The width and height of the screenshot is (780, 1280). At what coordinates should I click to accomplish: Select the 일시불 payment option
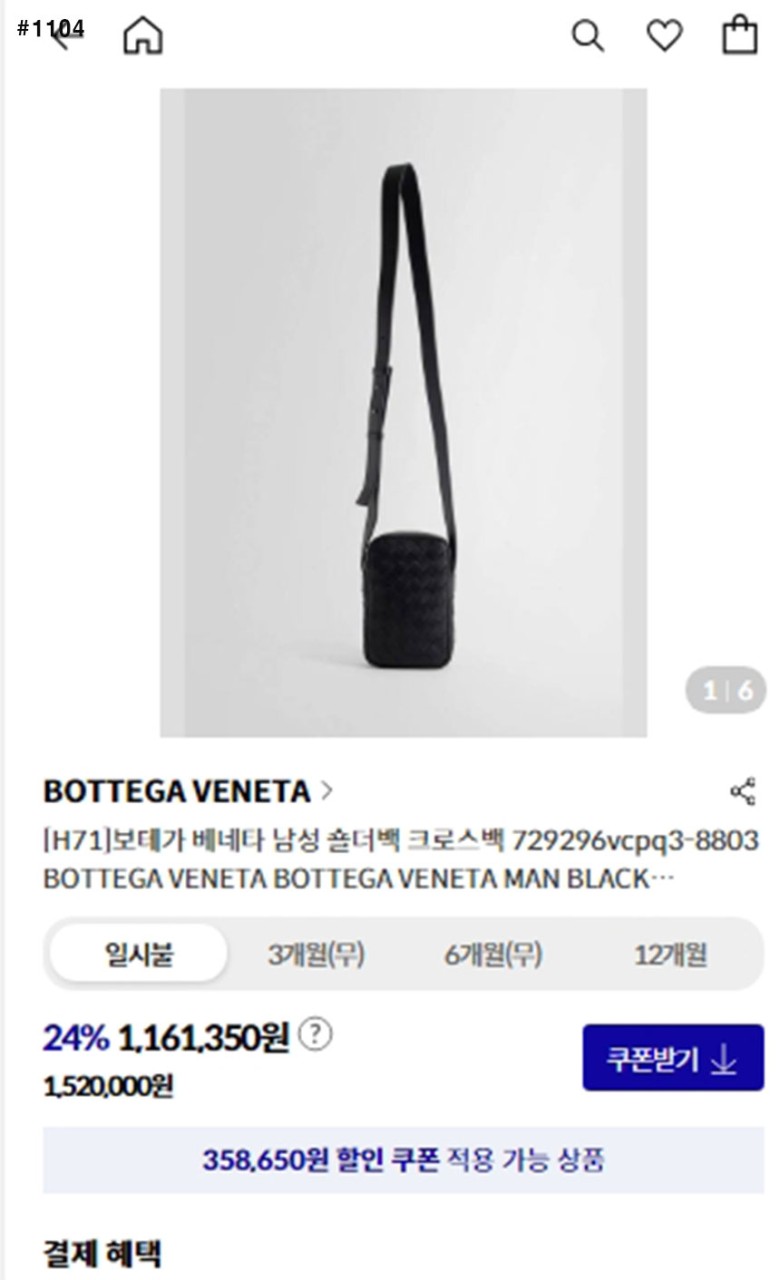point(139,954)
